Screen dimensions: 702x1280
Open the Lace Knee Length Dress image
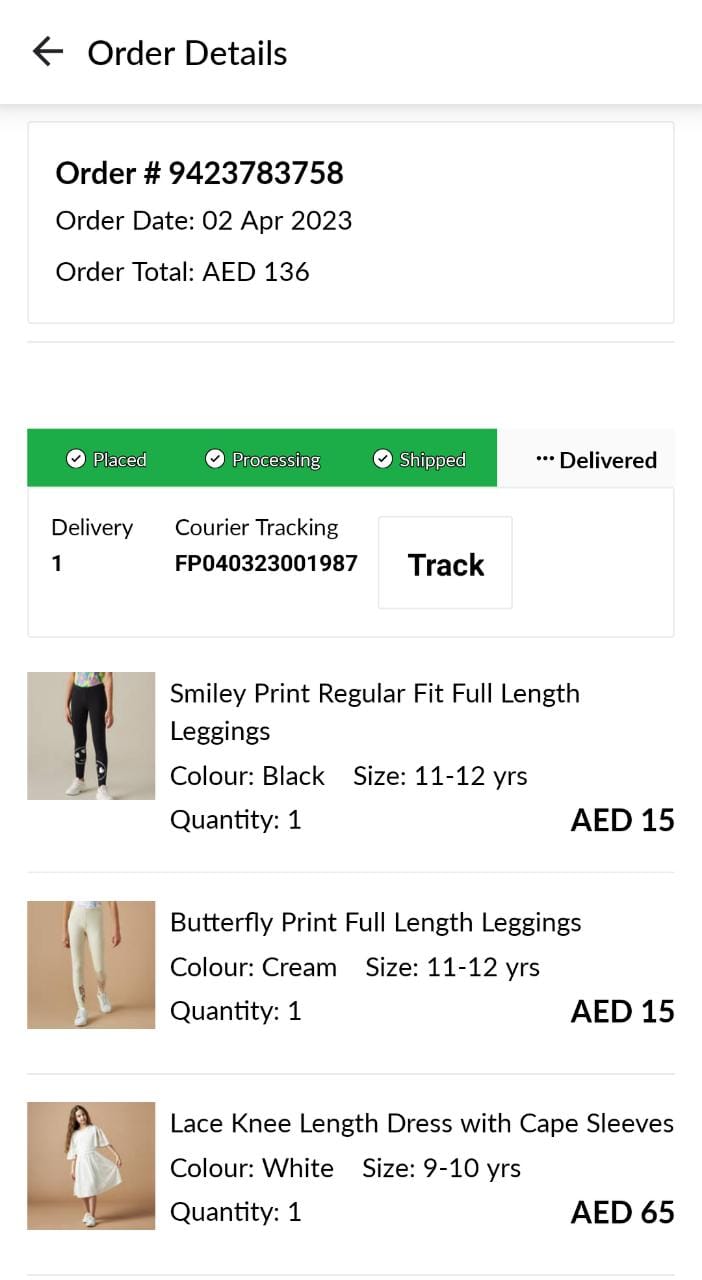[x=91, y=1166]
